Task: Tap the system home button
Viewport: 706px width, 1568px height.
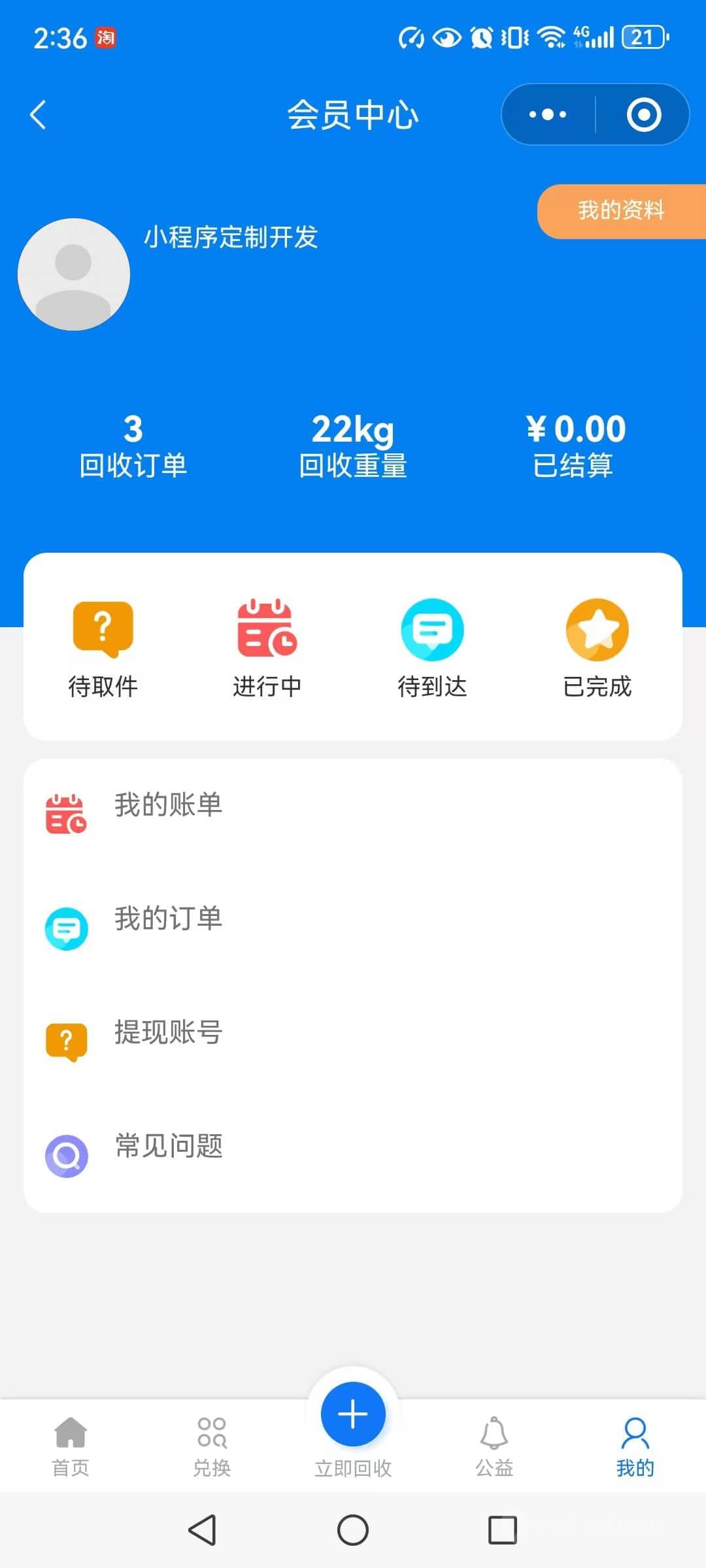Action: (x=353, y=1530)
